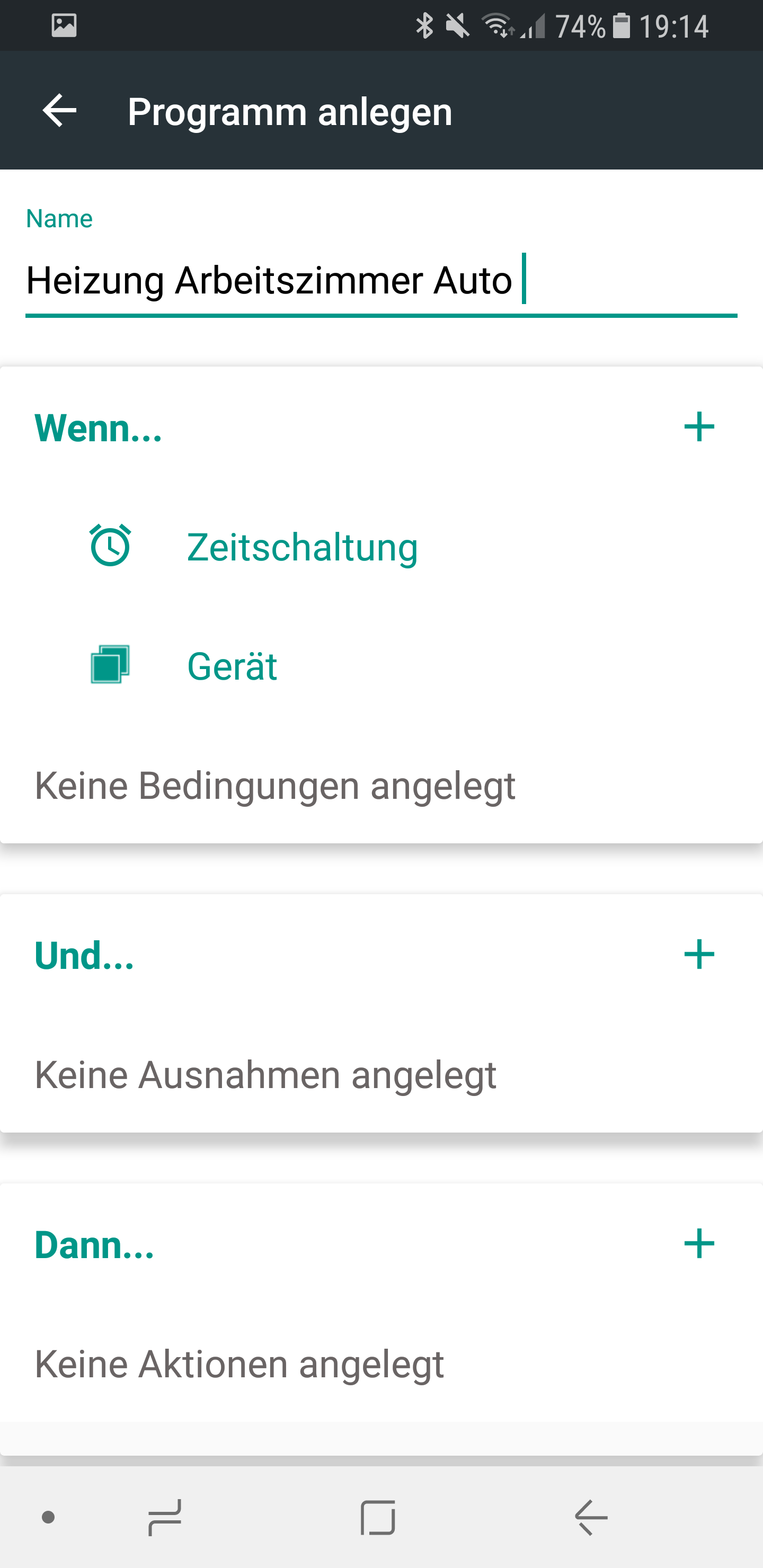Open the system recent apps button
This screenshot has width=763, height=1568.
click(x=165, y=1518)
